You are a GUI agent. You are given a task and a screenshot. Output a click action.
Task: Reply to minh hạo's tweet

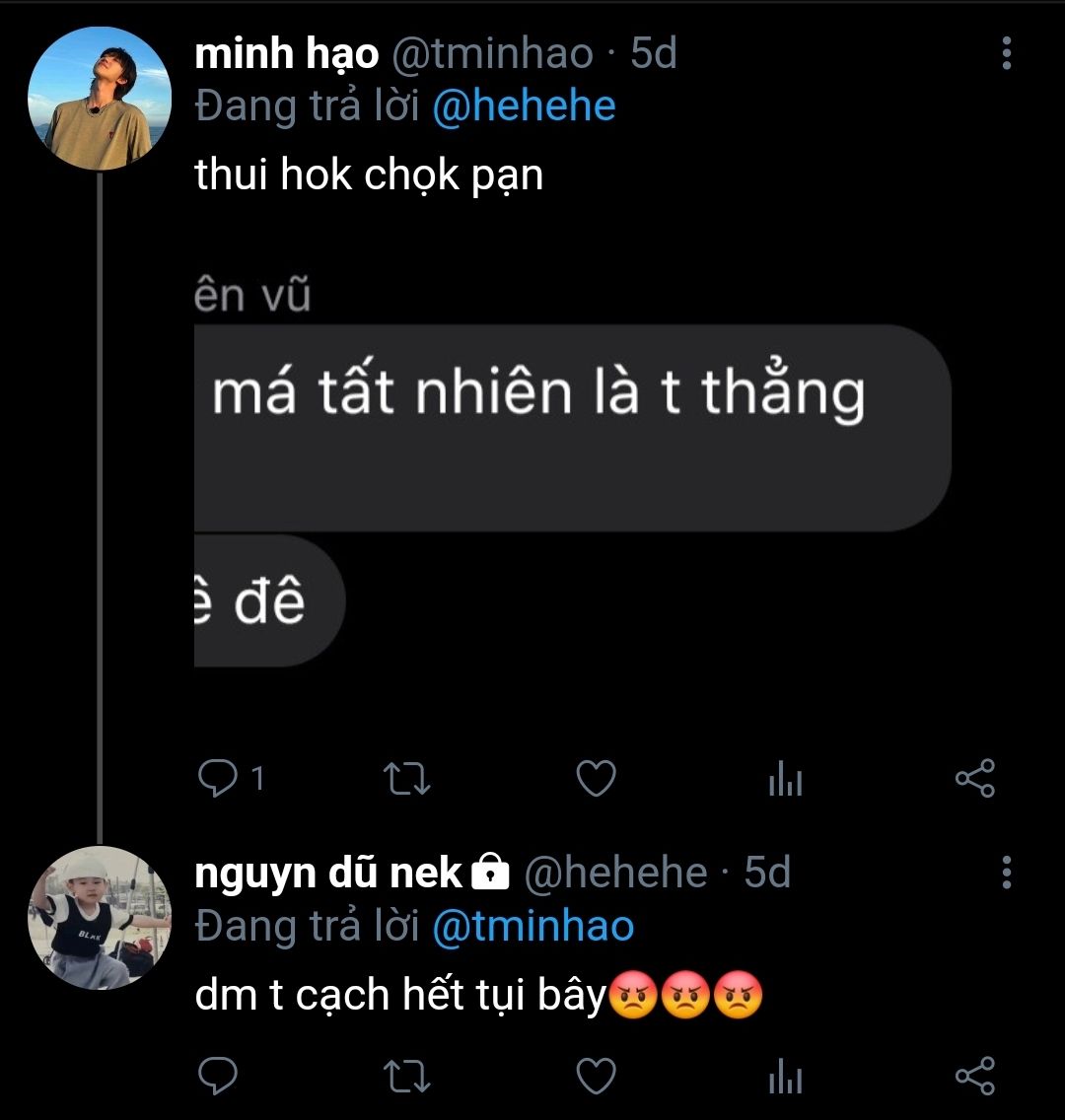[x=216, y=780]
